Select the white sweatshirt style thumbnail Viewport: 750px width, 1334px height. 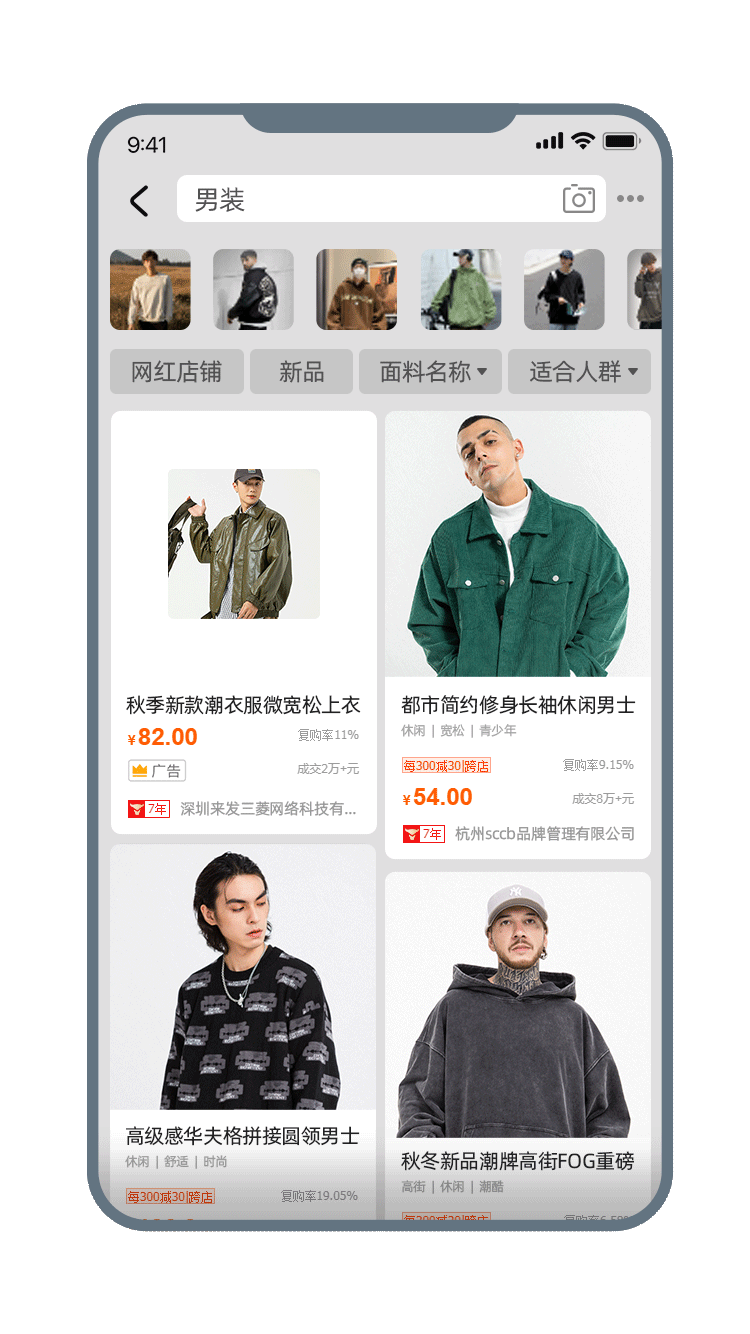pyautogui.click(x=150, y=290)
